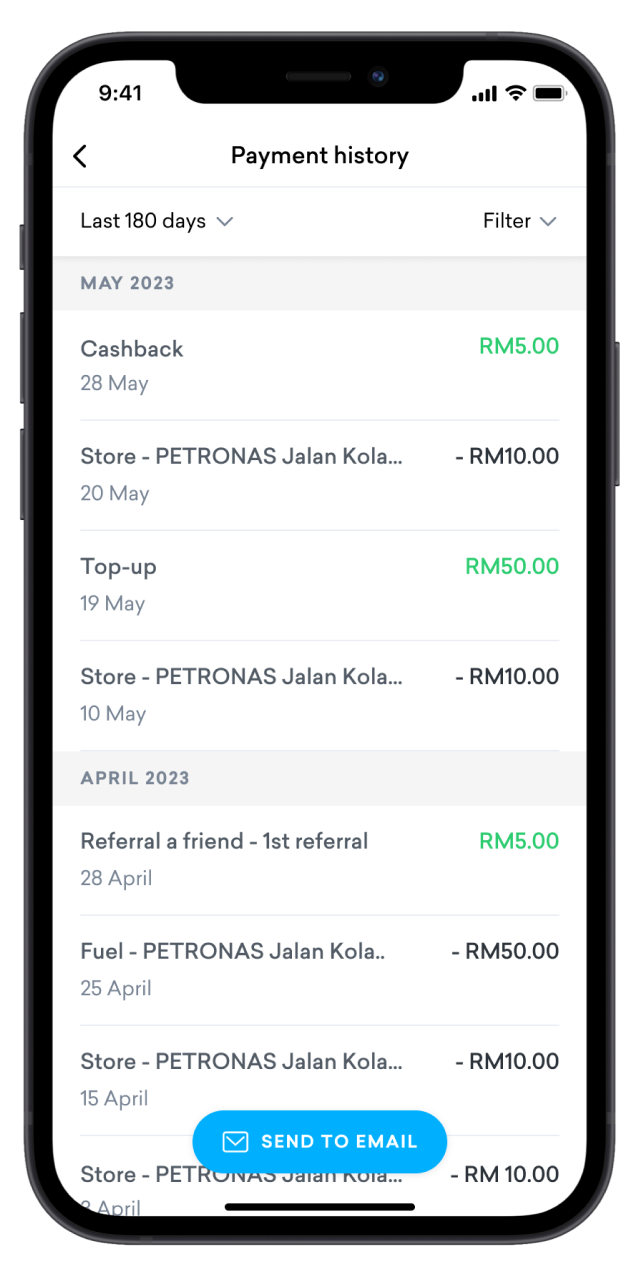Go back from Payment history
Screen dimensions: 640x1273
[x=80, y=156]
